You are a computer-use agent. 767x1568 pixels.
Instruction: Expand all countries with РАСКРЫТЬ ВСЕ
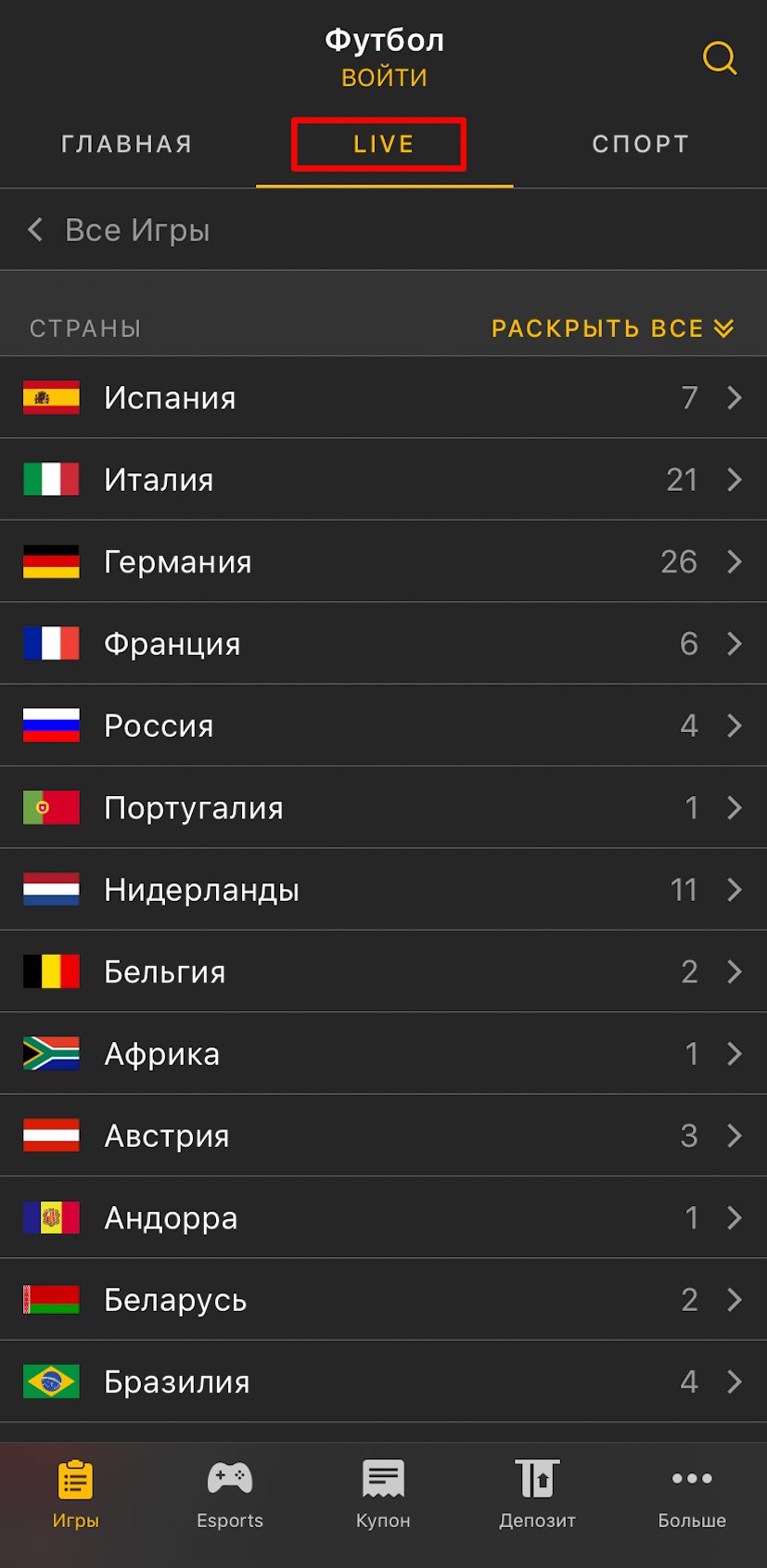(x=612, y=328)
